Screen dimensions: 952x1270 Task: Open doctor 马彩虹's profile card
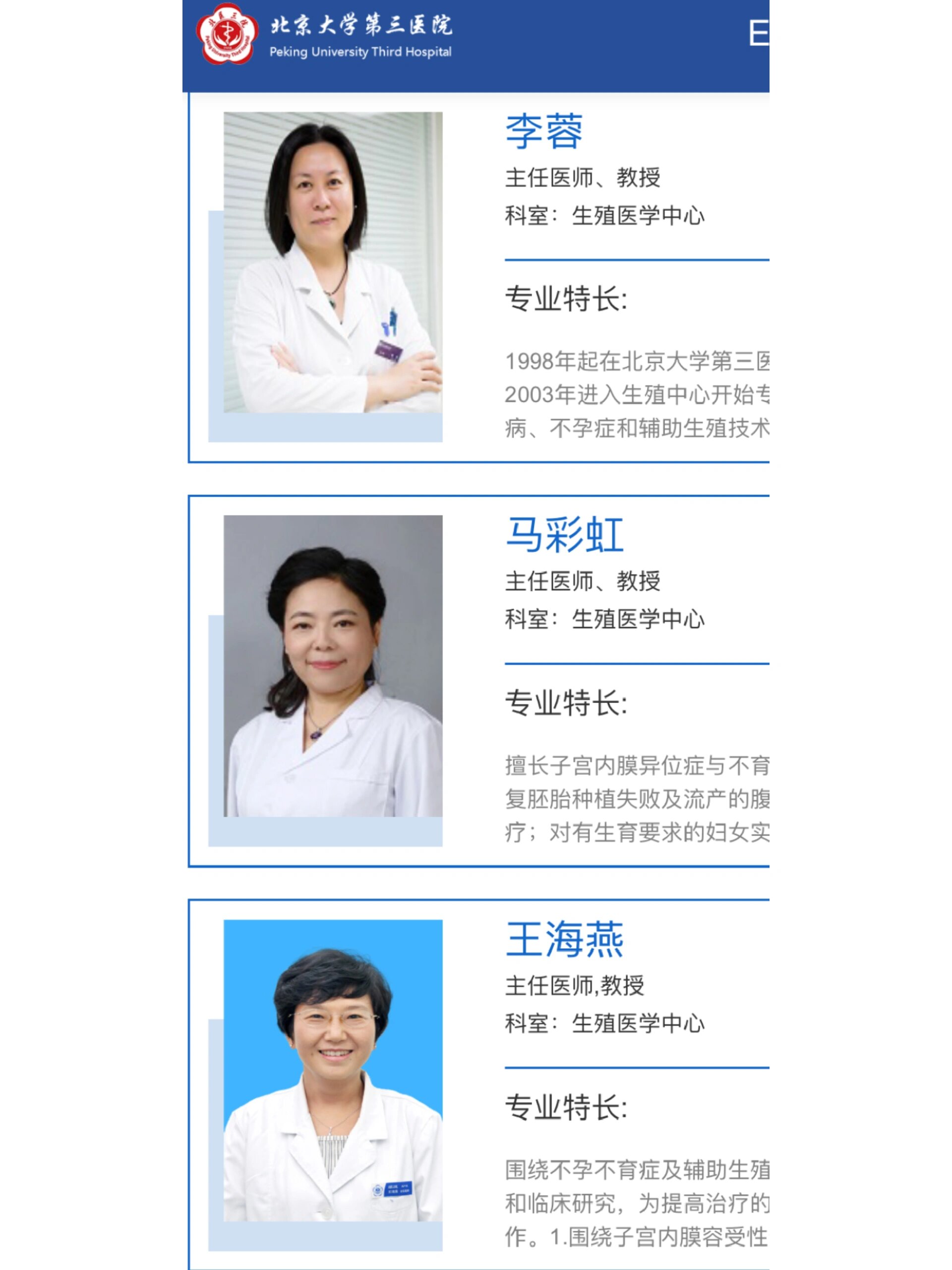point(563,535)
